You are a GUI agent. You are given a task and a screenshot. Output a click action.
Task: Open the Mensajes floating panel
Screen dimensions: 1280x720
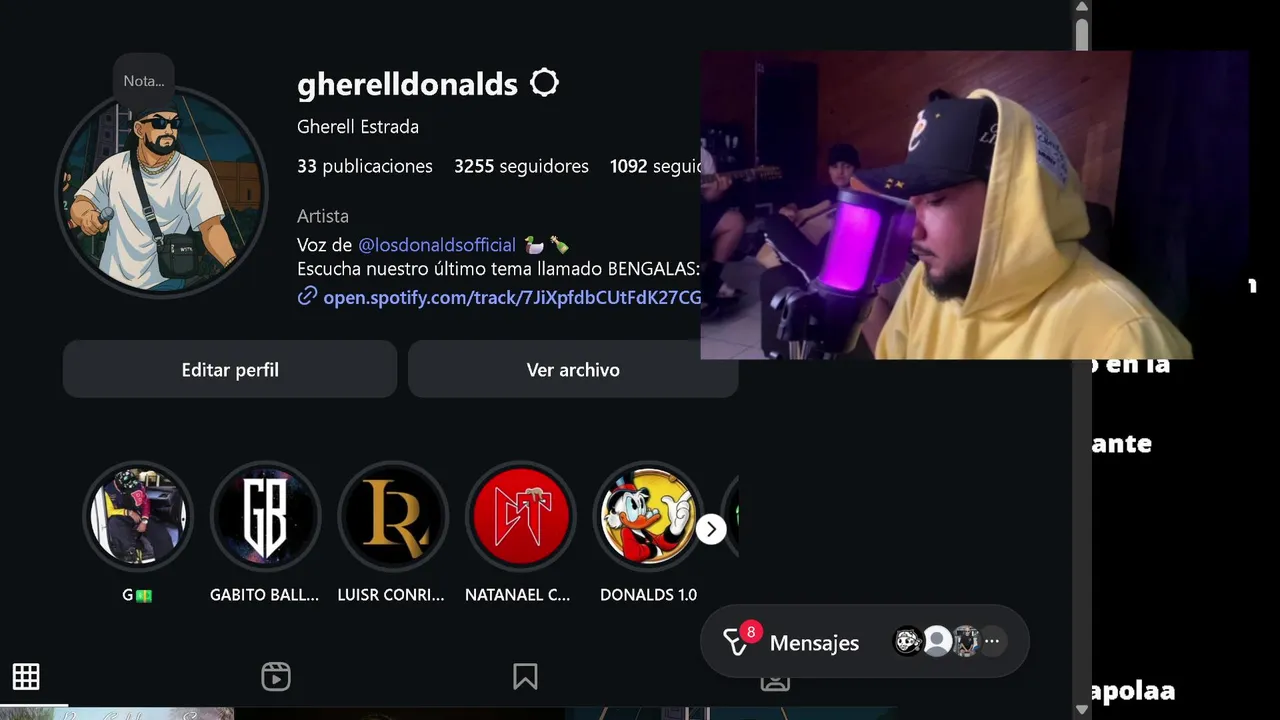coord(812,643)
